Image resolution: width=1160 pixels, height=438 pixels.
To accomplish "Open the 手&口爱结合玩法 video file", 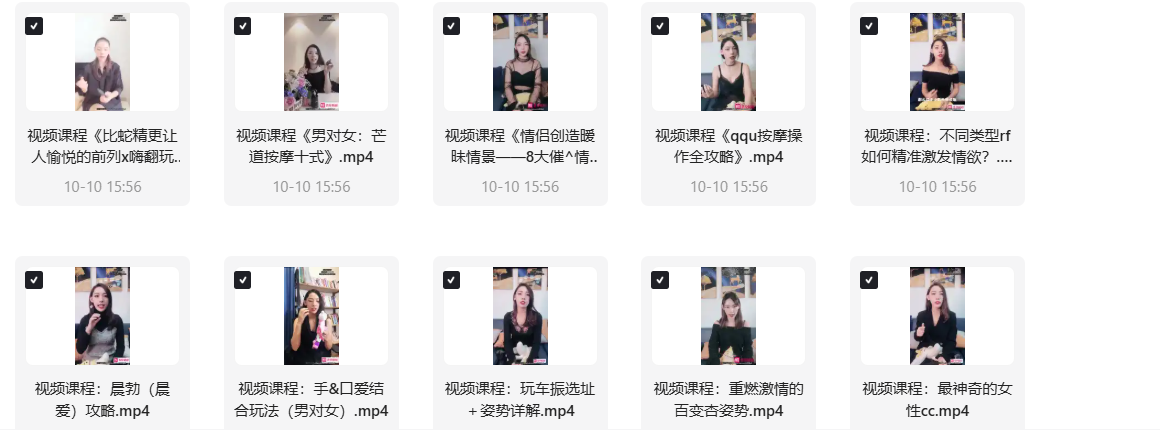I will [311, 316].
